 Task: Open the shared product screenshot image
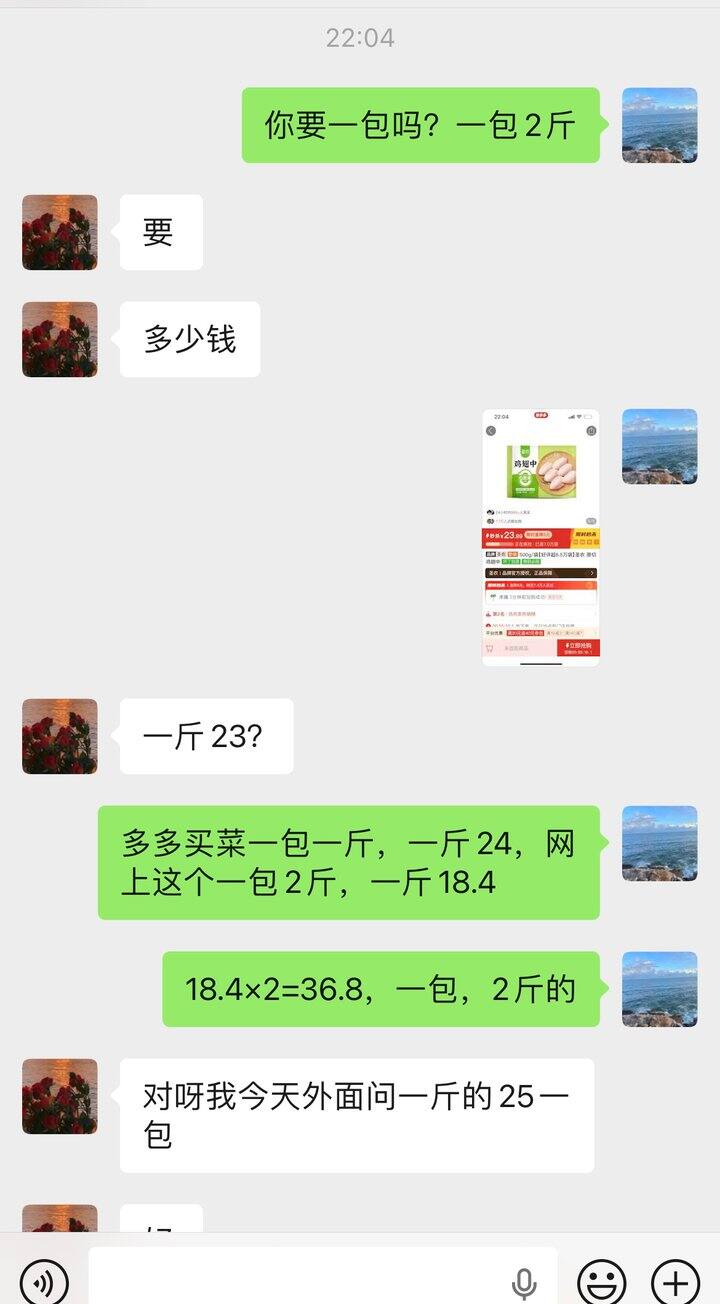pos(541,537)
